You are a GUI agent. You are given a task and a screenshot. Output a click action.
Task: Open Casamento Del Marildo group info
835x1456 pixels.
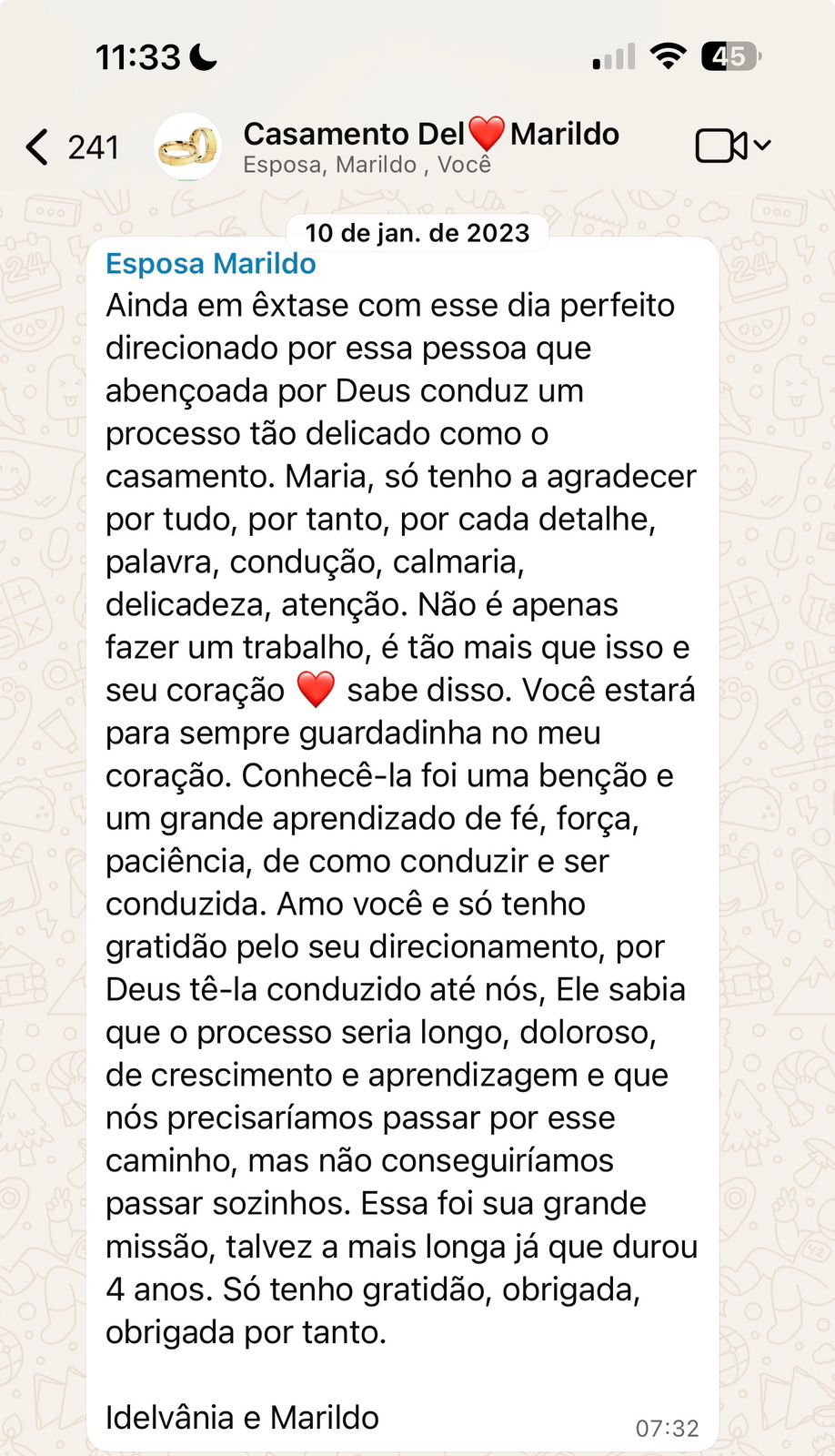tap(431, 146)
